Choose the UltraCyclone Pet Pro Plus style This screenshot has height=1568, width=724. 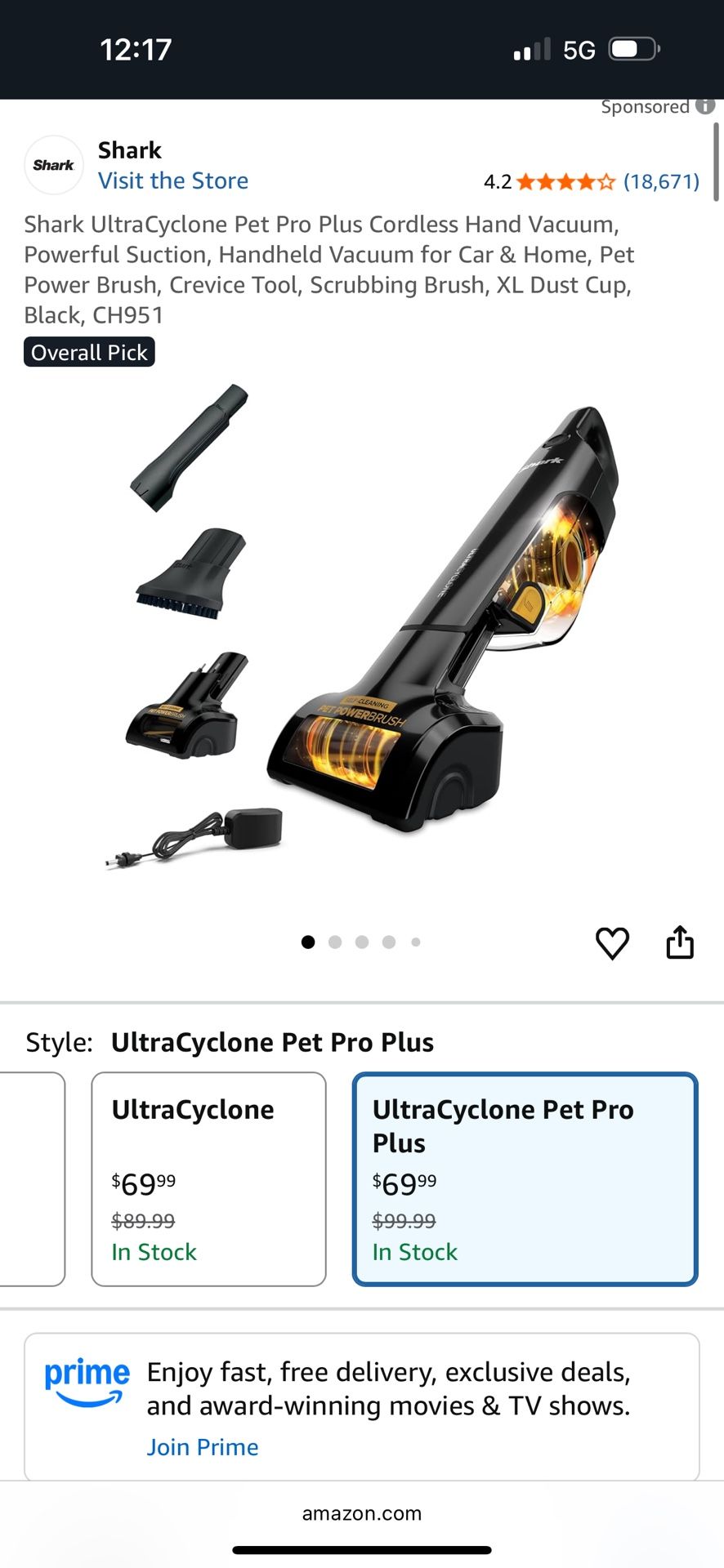[x=525, y=1178]
